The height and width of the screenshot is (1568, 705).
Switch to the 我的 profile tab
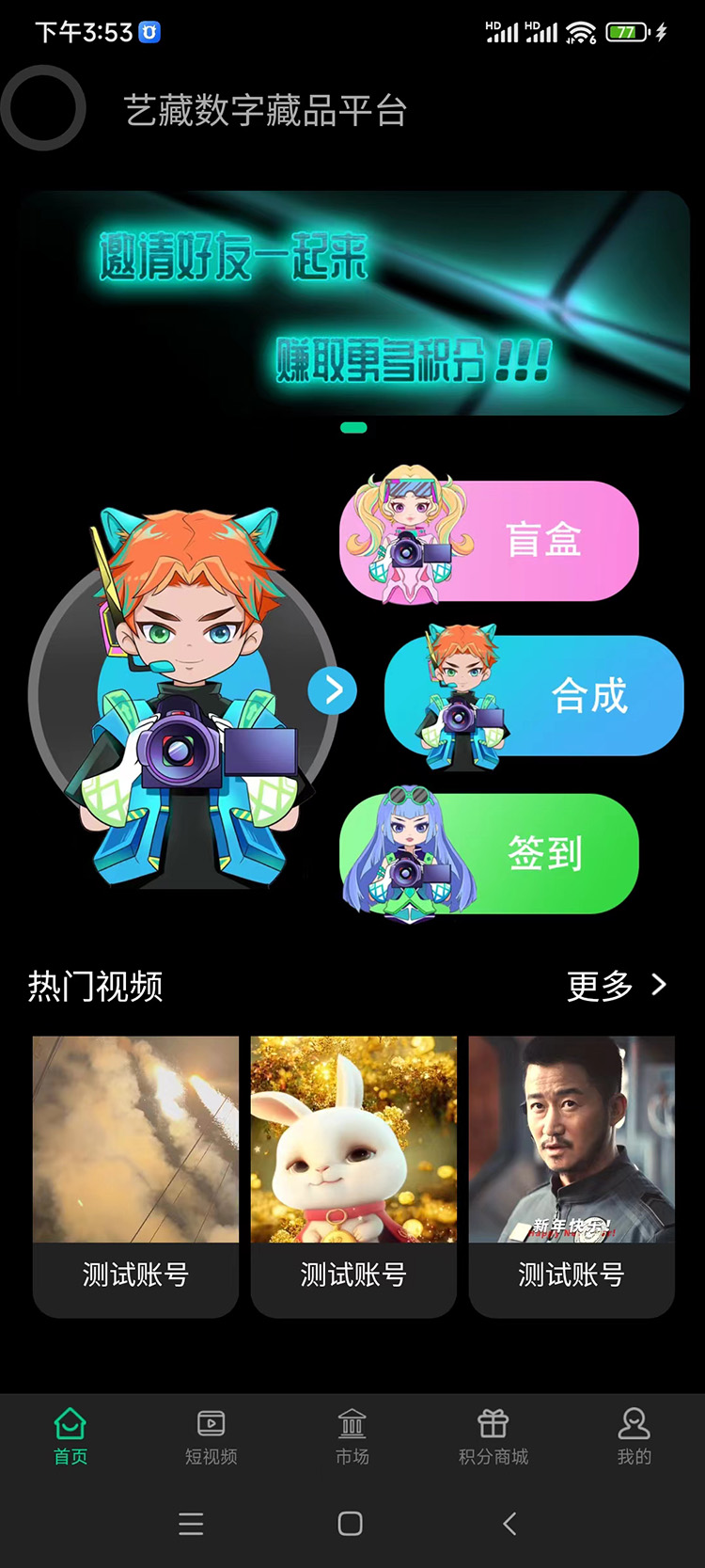tap(634, 1436)
